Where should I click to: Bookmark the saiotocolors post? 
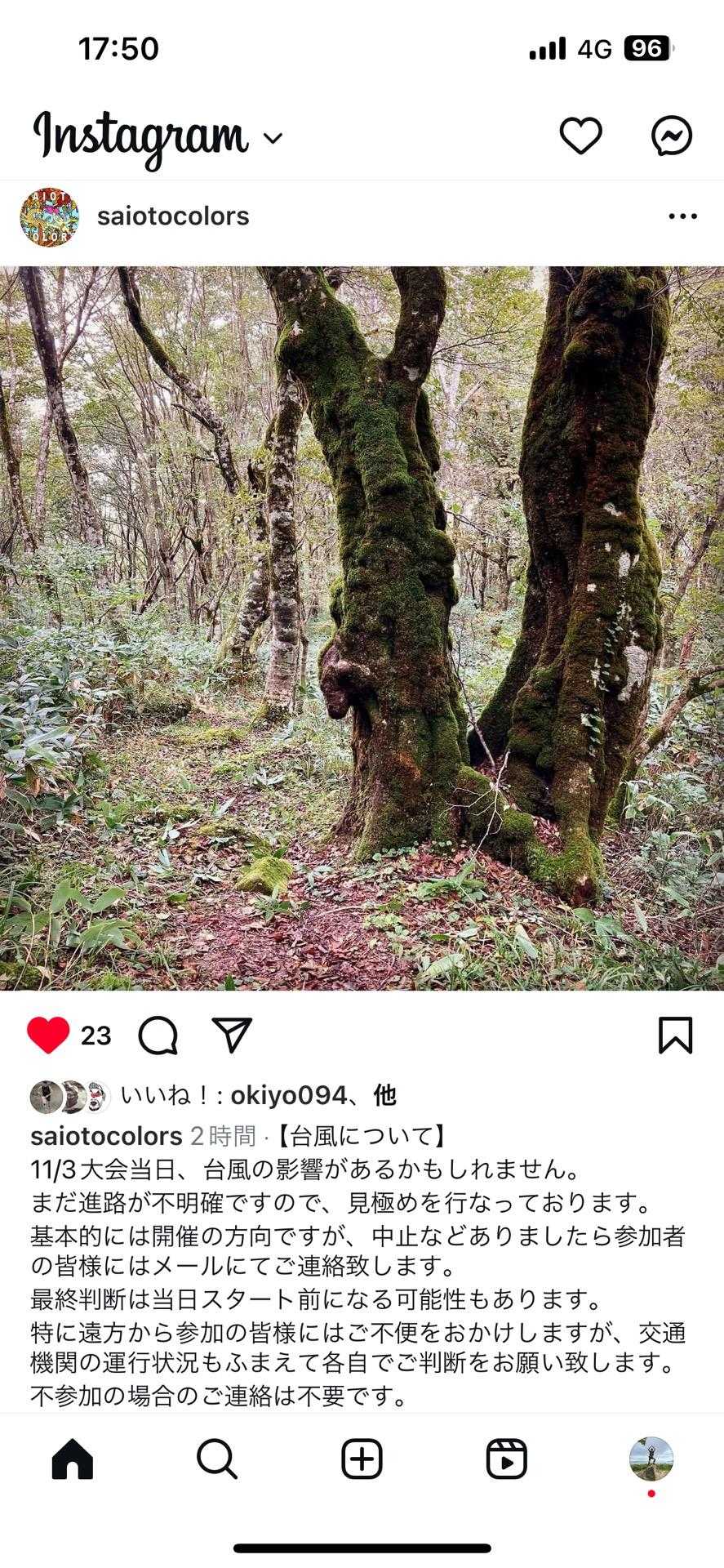pos(675,1036)
